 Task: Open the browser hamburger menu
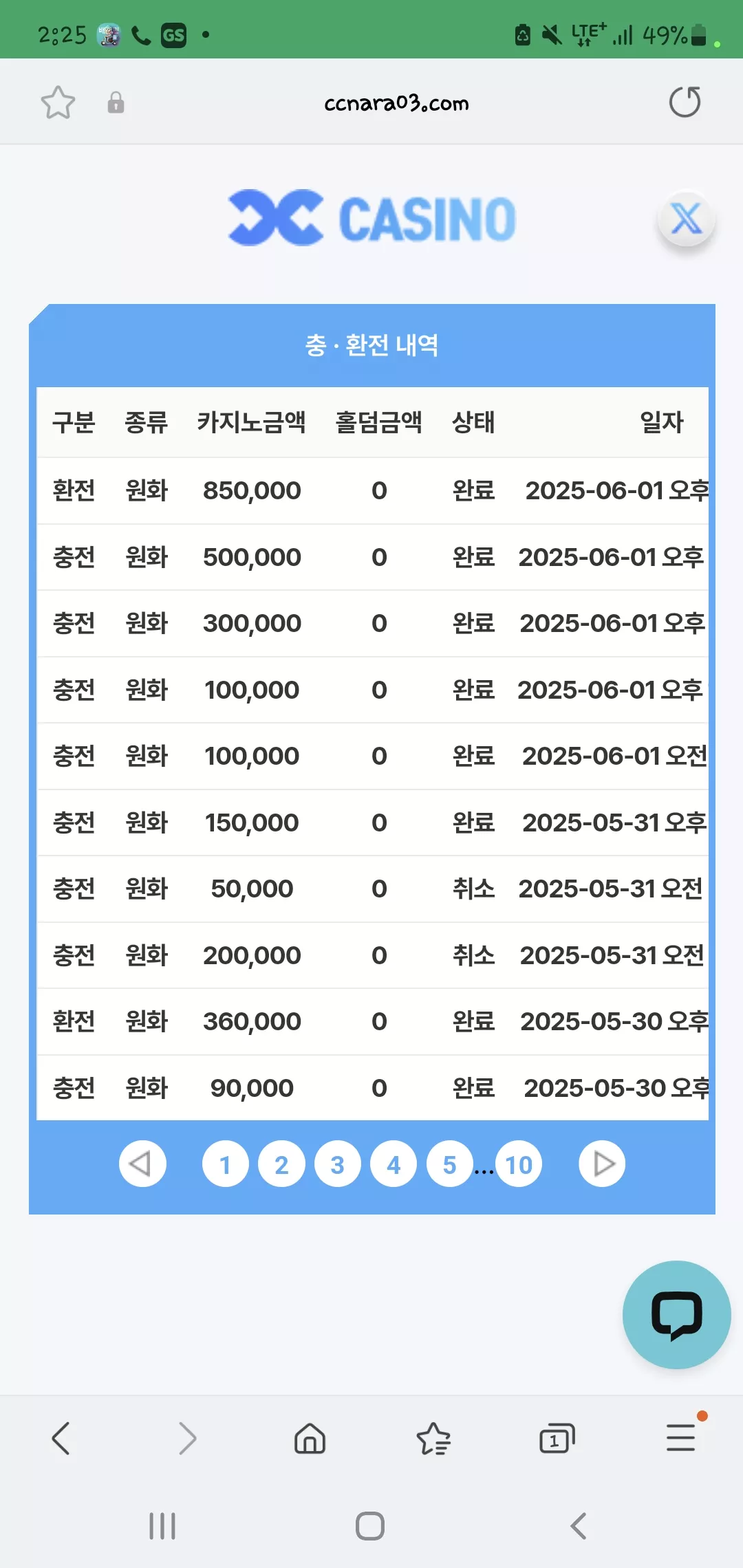pyautogui.click(x=681, y=1437)
